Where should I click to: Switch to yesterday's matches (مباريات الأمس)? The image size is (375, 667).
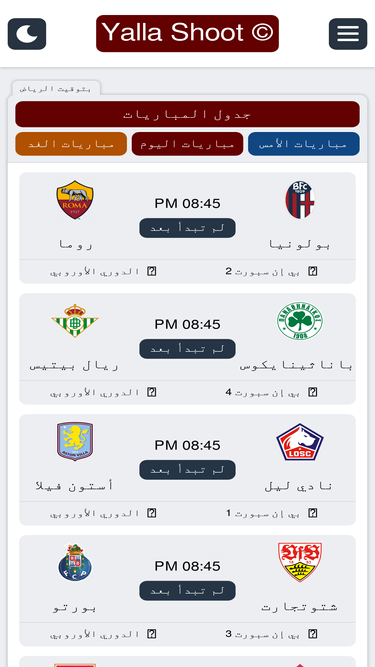click(x=304, y=144)
